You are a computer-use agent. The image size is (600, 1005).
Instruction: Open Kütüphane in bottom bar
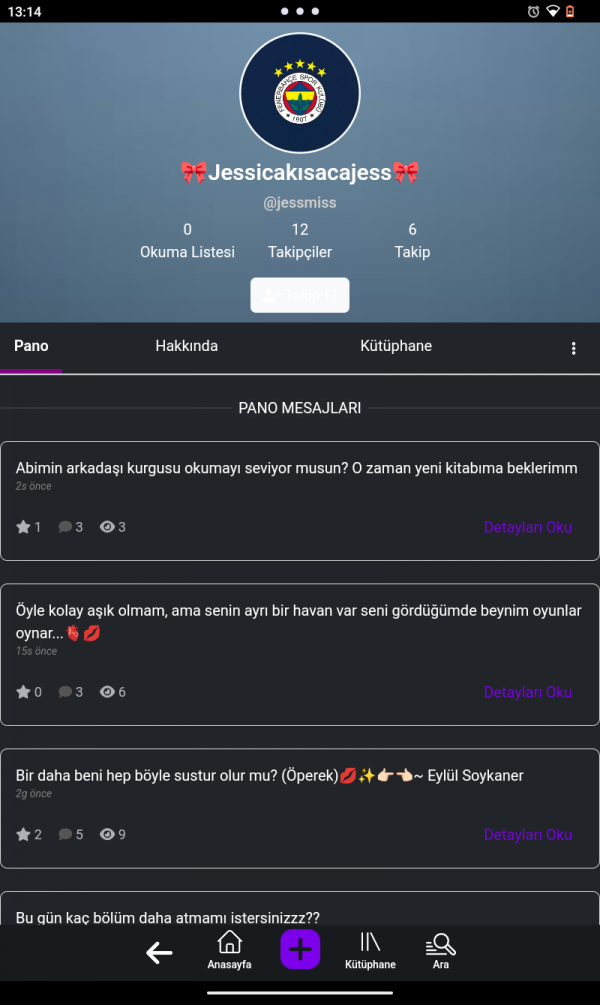(x=370, y=950)
